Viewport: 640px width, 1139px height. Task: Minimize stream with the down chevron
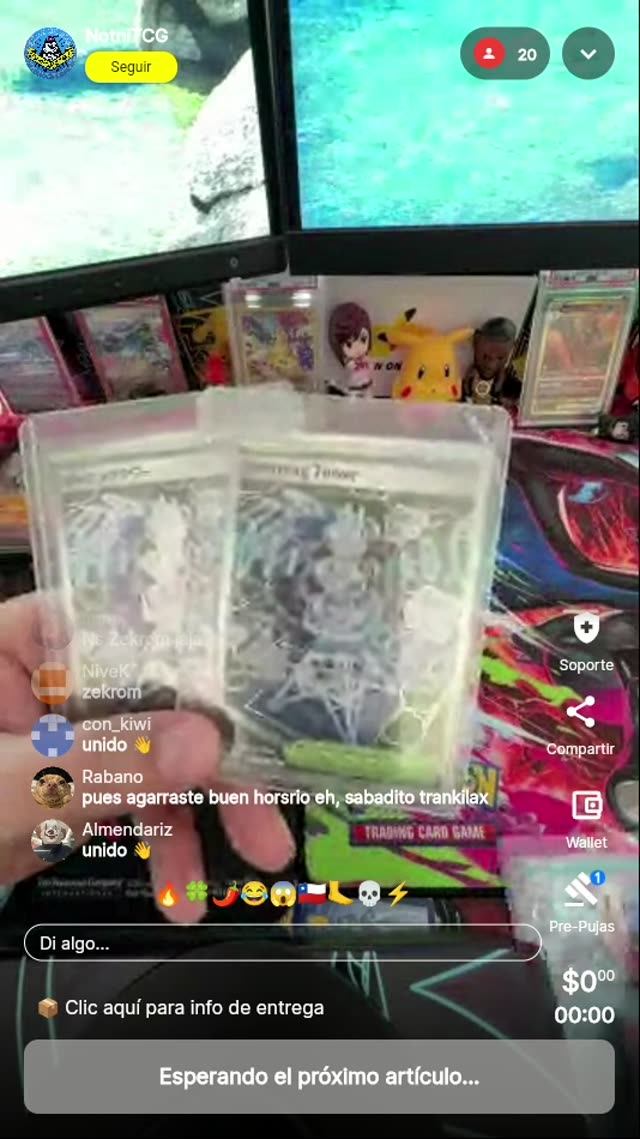(x=588, y=54)
